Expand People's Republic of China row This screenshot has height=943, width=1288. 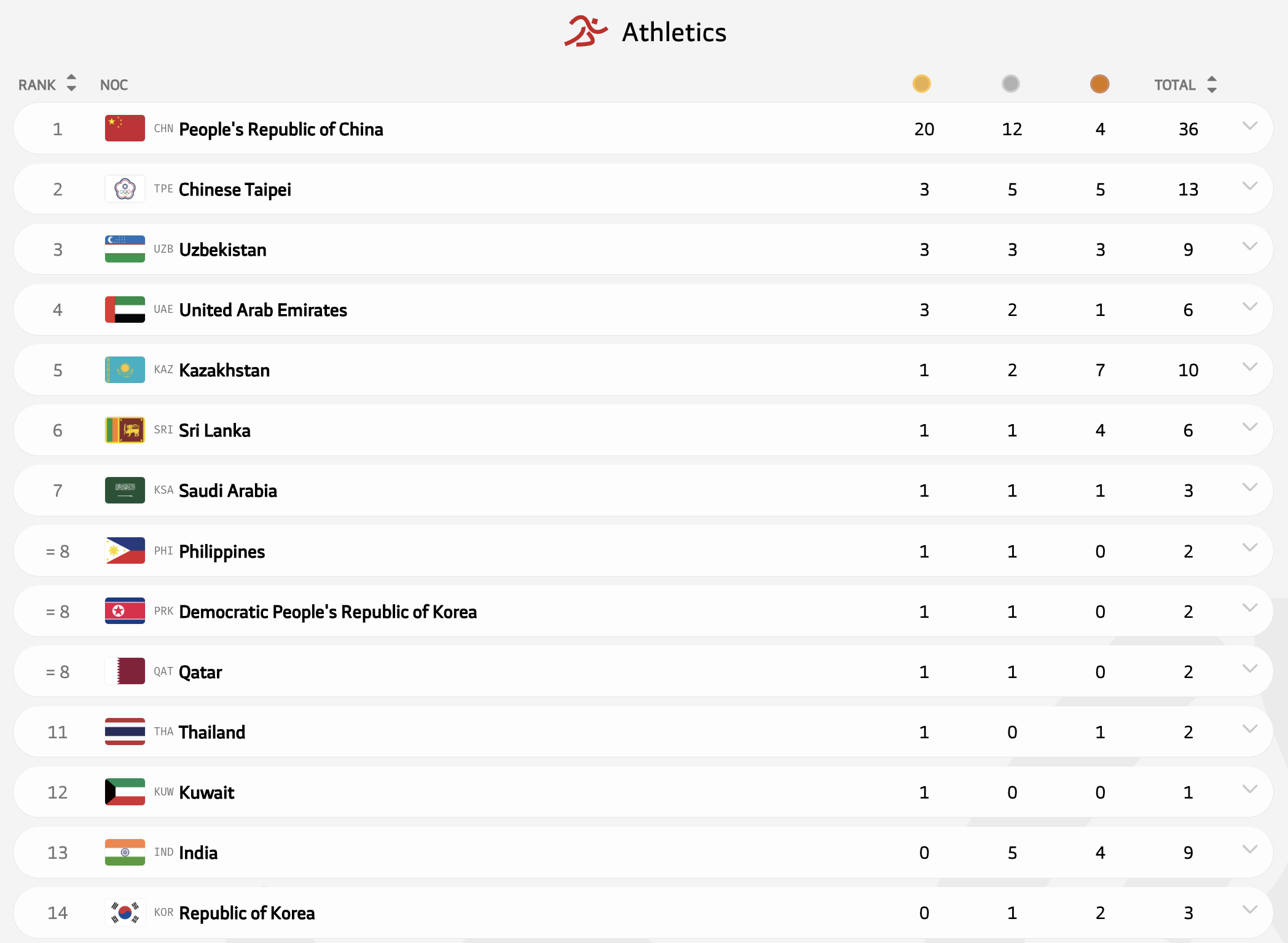1249,127
